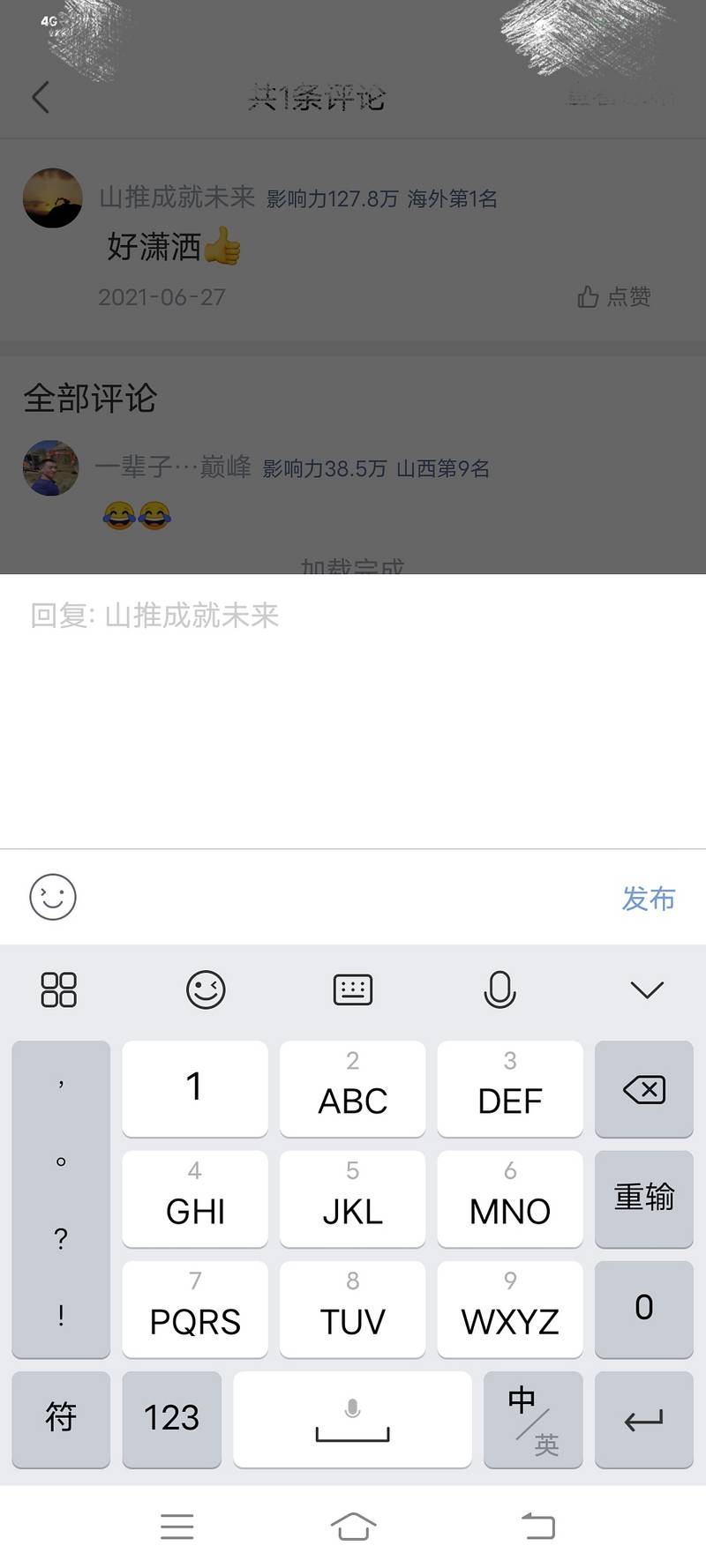Open the keyboard emoticon panel
The height and width of the screenshot is (1568, 706).
(206, 989)
